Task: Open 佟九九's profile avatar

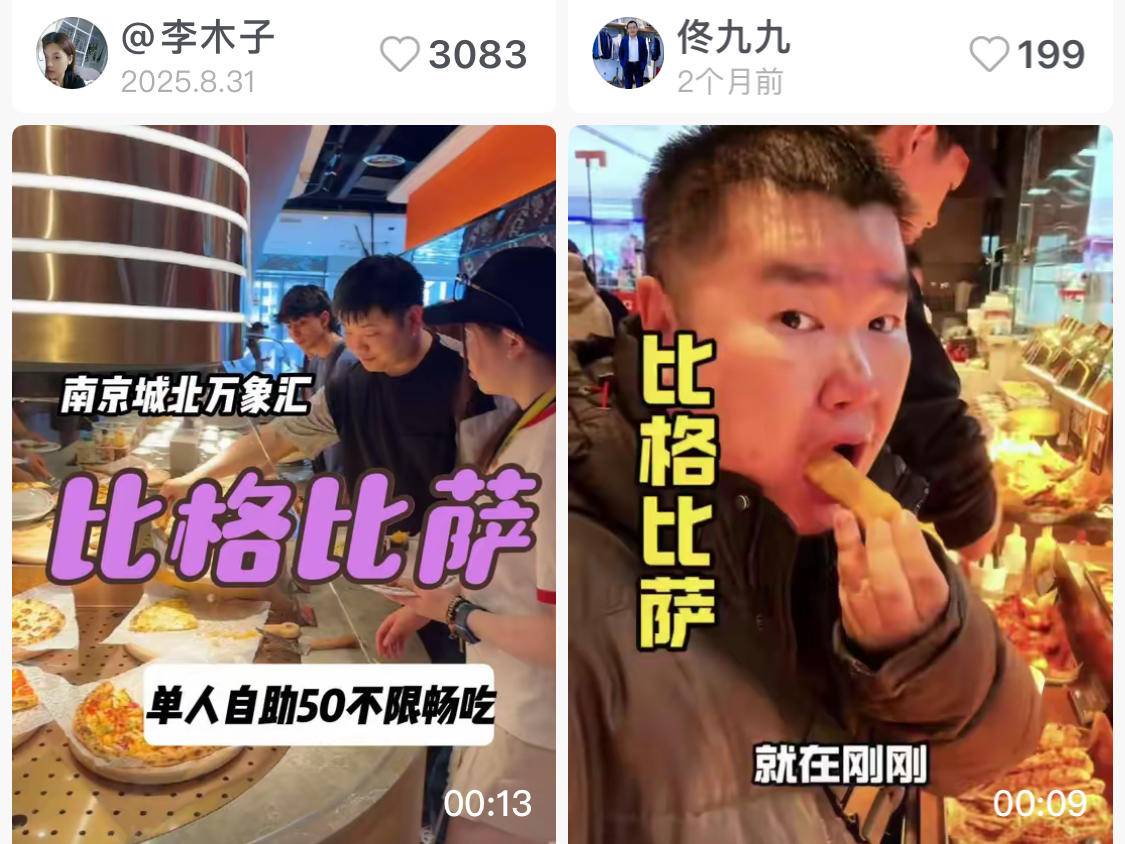Action: coord(627,53)
